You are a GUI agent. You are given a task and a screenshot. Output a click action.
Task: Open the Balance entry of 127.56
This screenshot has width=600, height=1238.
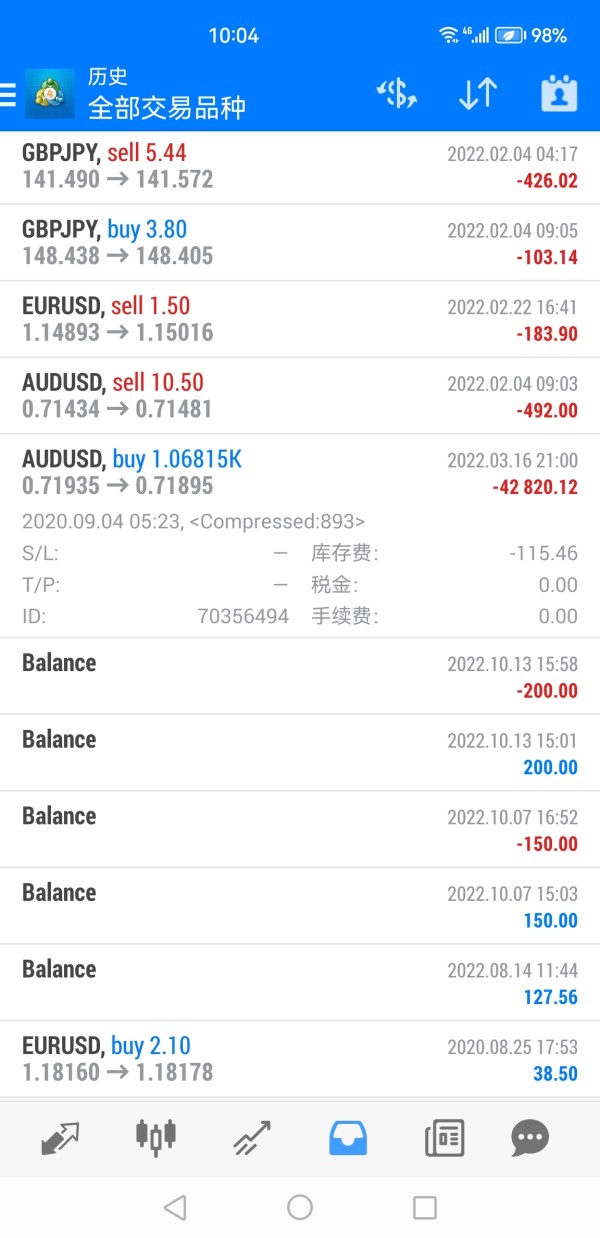pos(300,982)
